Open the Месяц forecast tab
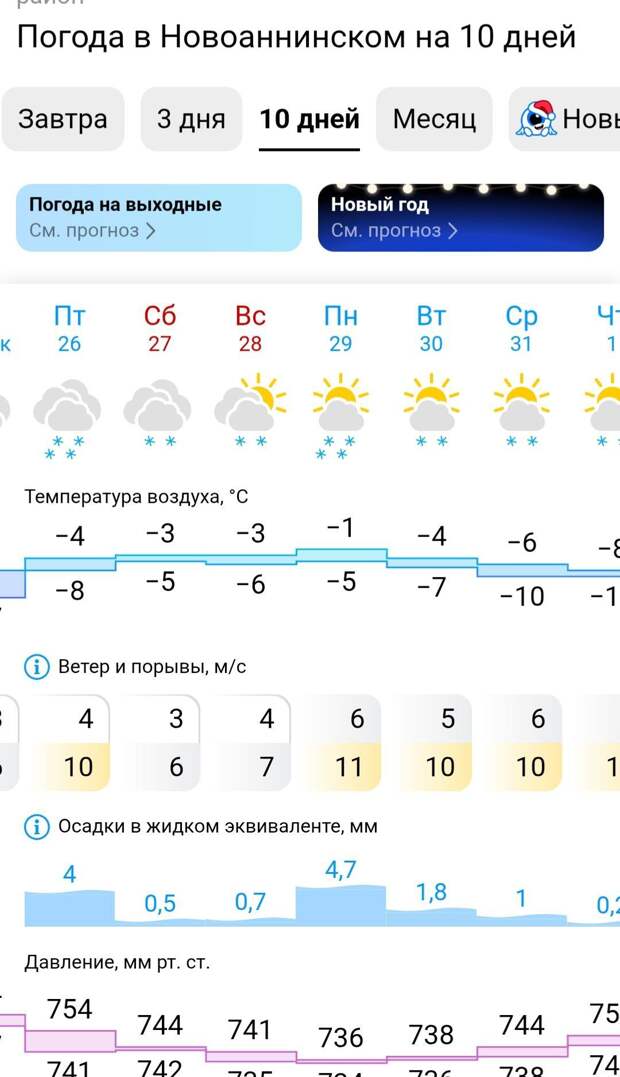 point(434,120)
